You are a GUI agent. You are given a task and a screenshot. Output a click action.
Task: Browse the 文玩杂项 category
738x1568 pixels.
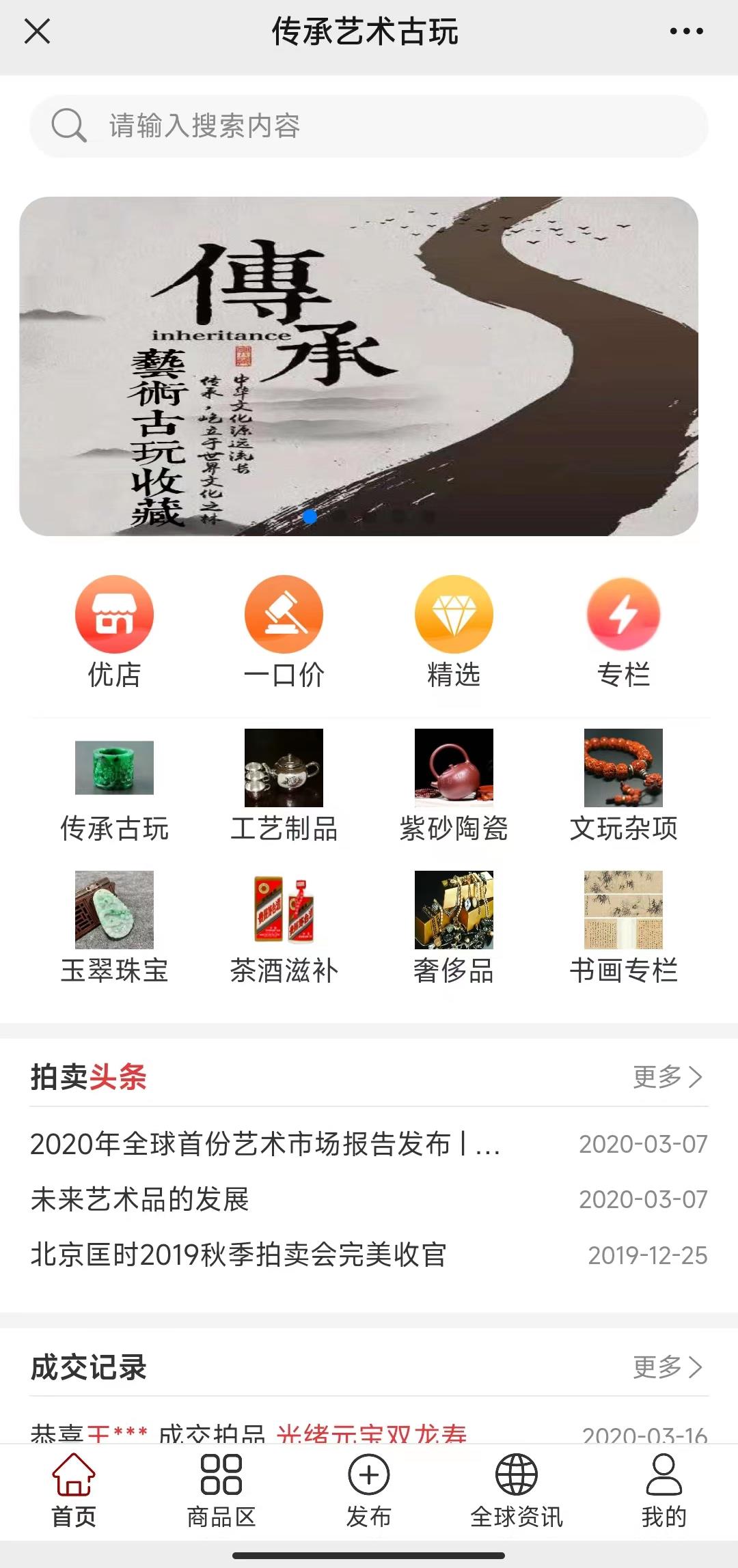[623, 785]
